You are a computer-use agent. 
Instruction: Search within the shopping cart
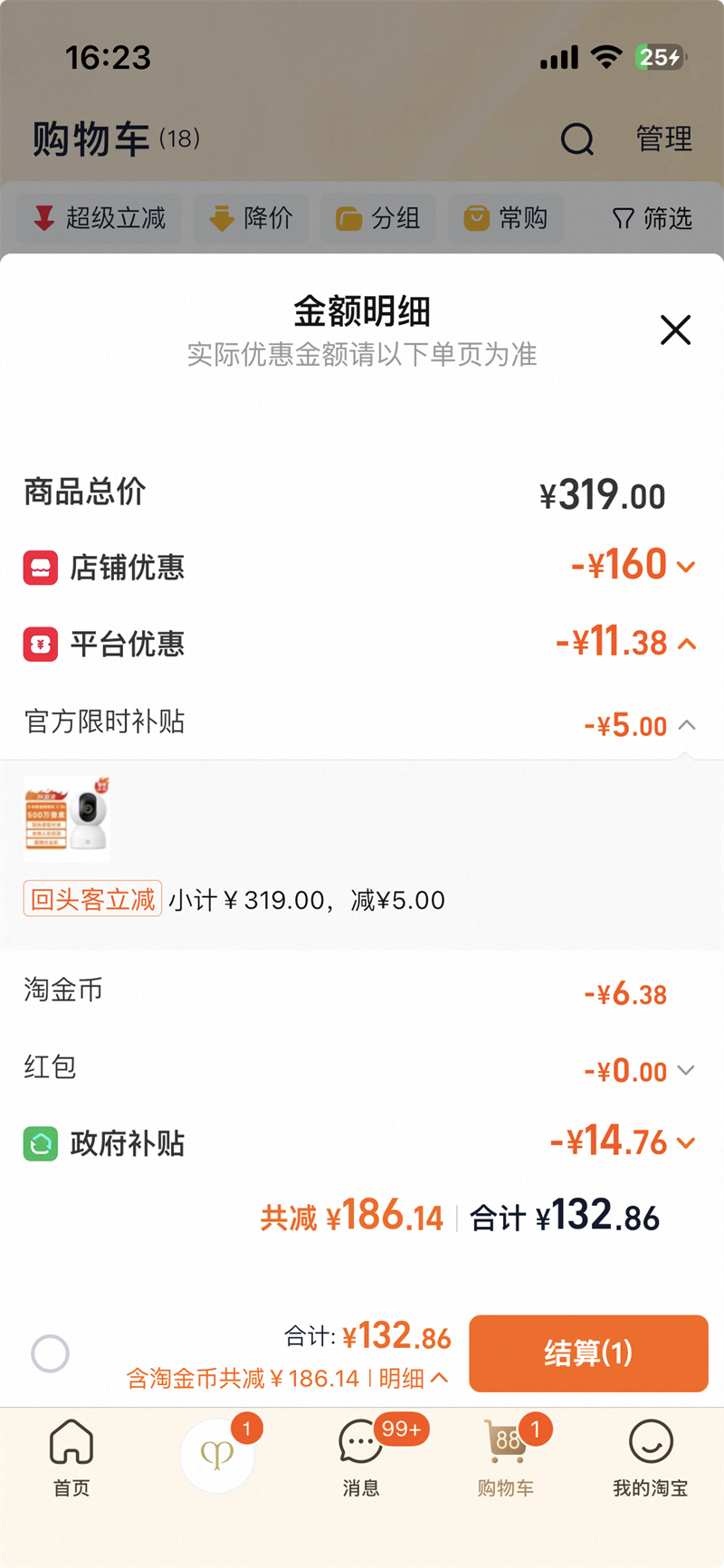[x=577, y=139]
